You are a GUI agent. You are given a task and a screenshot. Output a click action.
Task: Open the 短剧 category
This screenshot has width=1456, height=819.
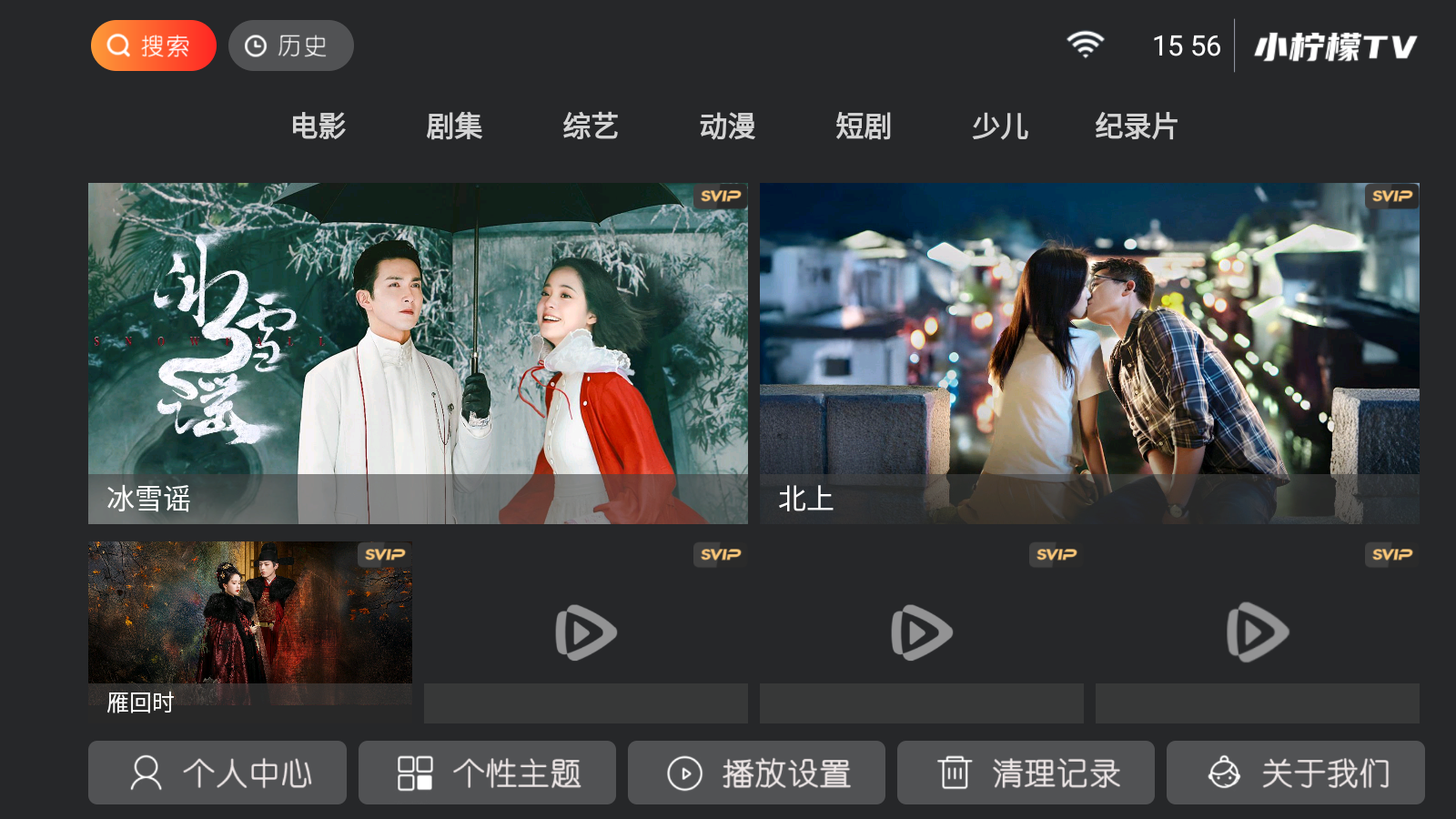pos(864,126)
